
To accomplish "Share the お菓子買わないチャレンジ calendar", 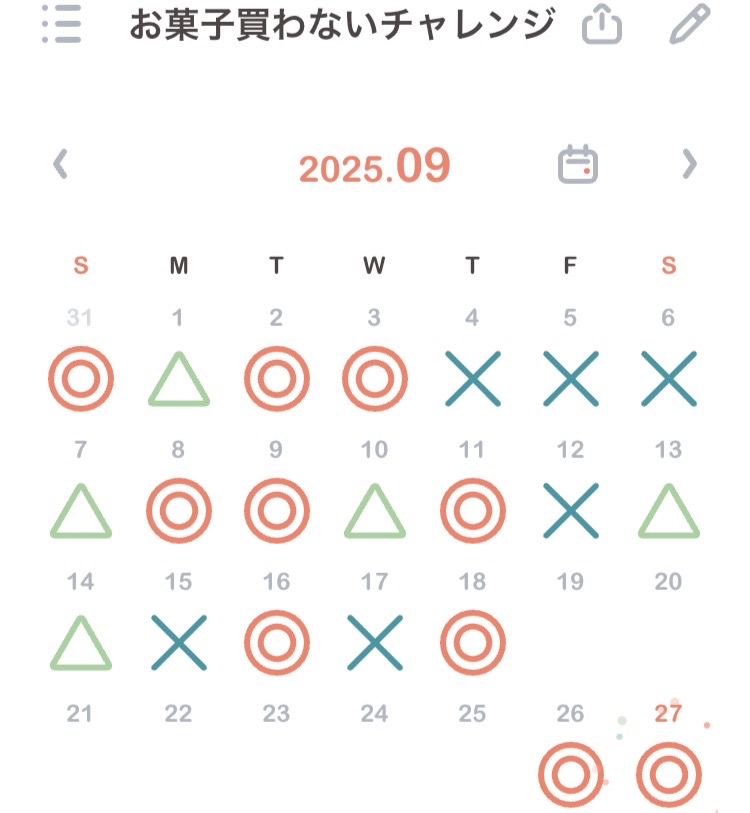I will point(601,26).
